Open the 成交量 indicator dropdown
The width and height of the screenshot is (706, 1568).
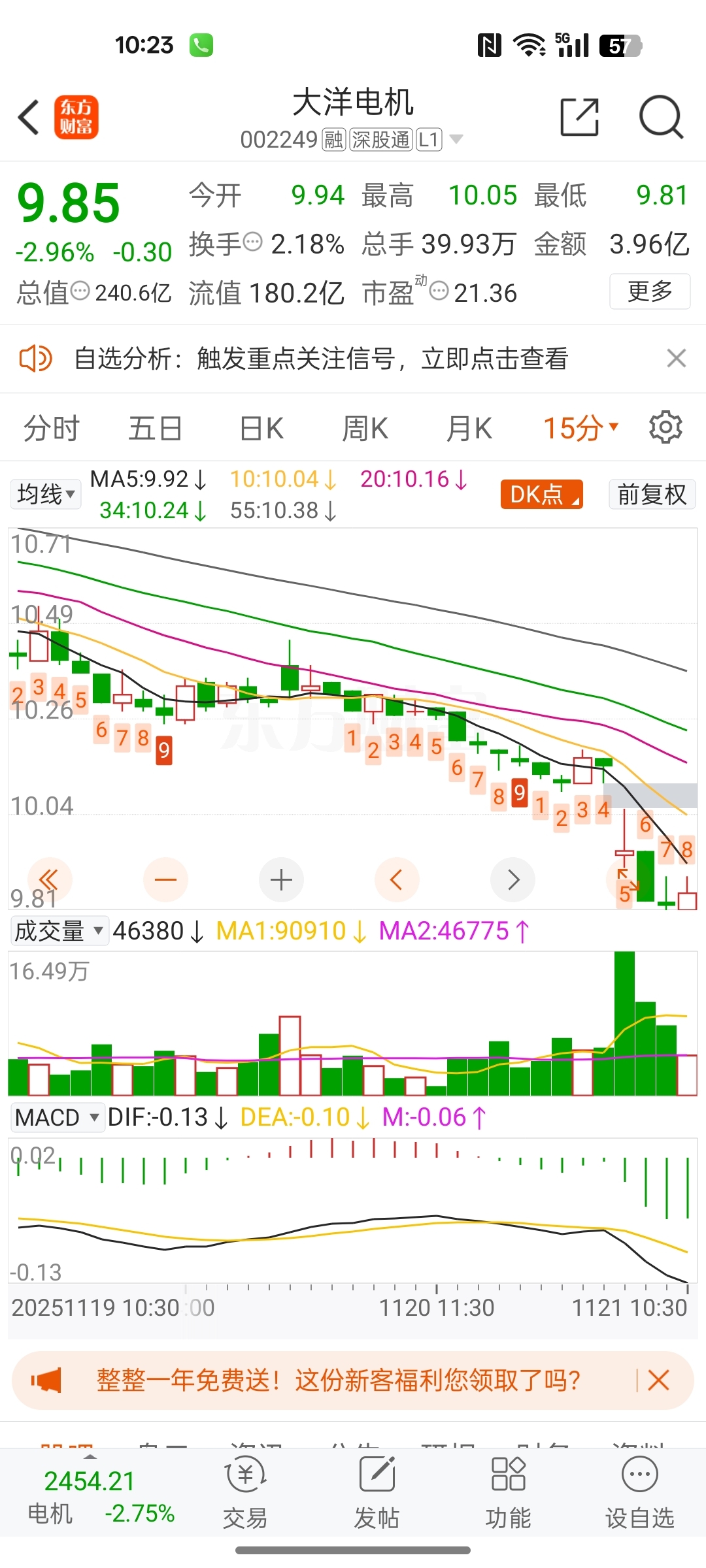(59, 930)
